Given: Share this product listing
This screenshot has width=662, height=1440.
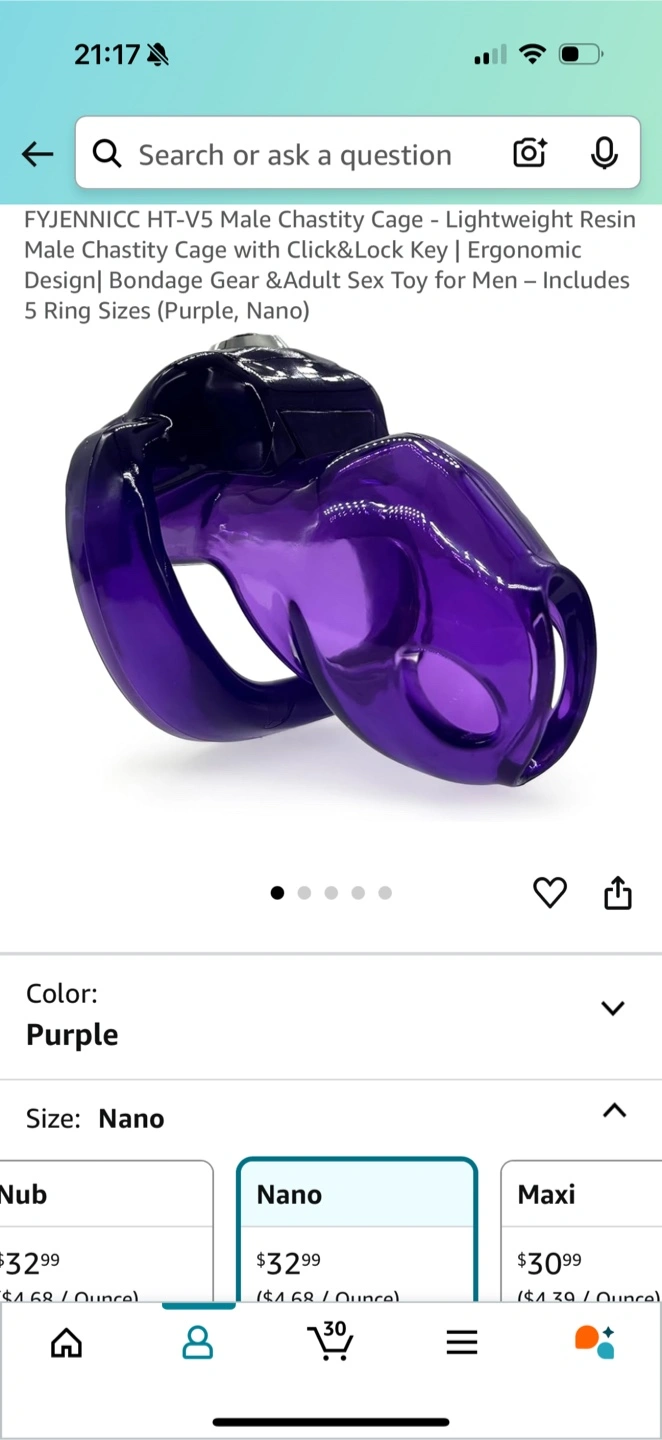Looking at the screenshot, I should point(618,892).
